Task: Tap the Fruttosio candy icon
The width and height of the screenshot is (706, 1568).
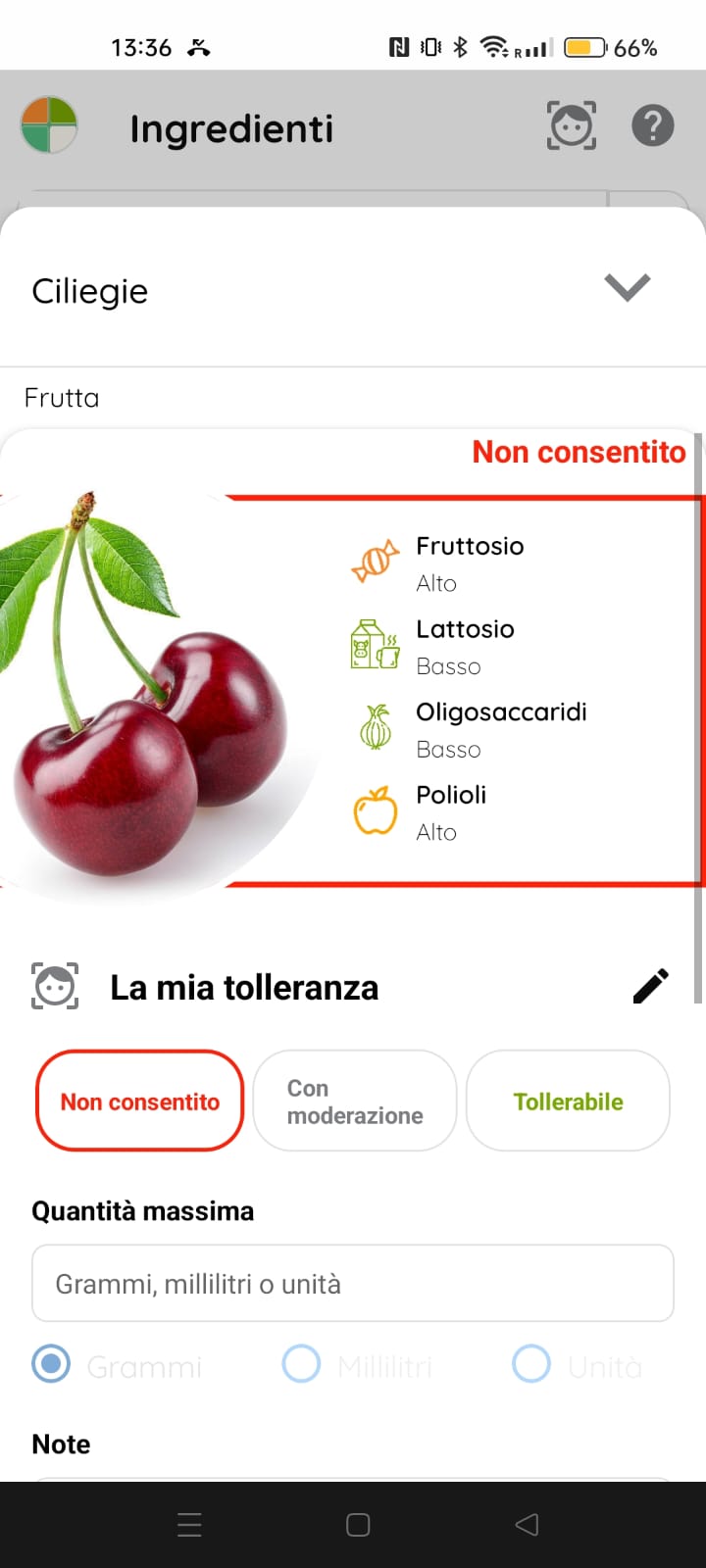Action: 376,562
